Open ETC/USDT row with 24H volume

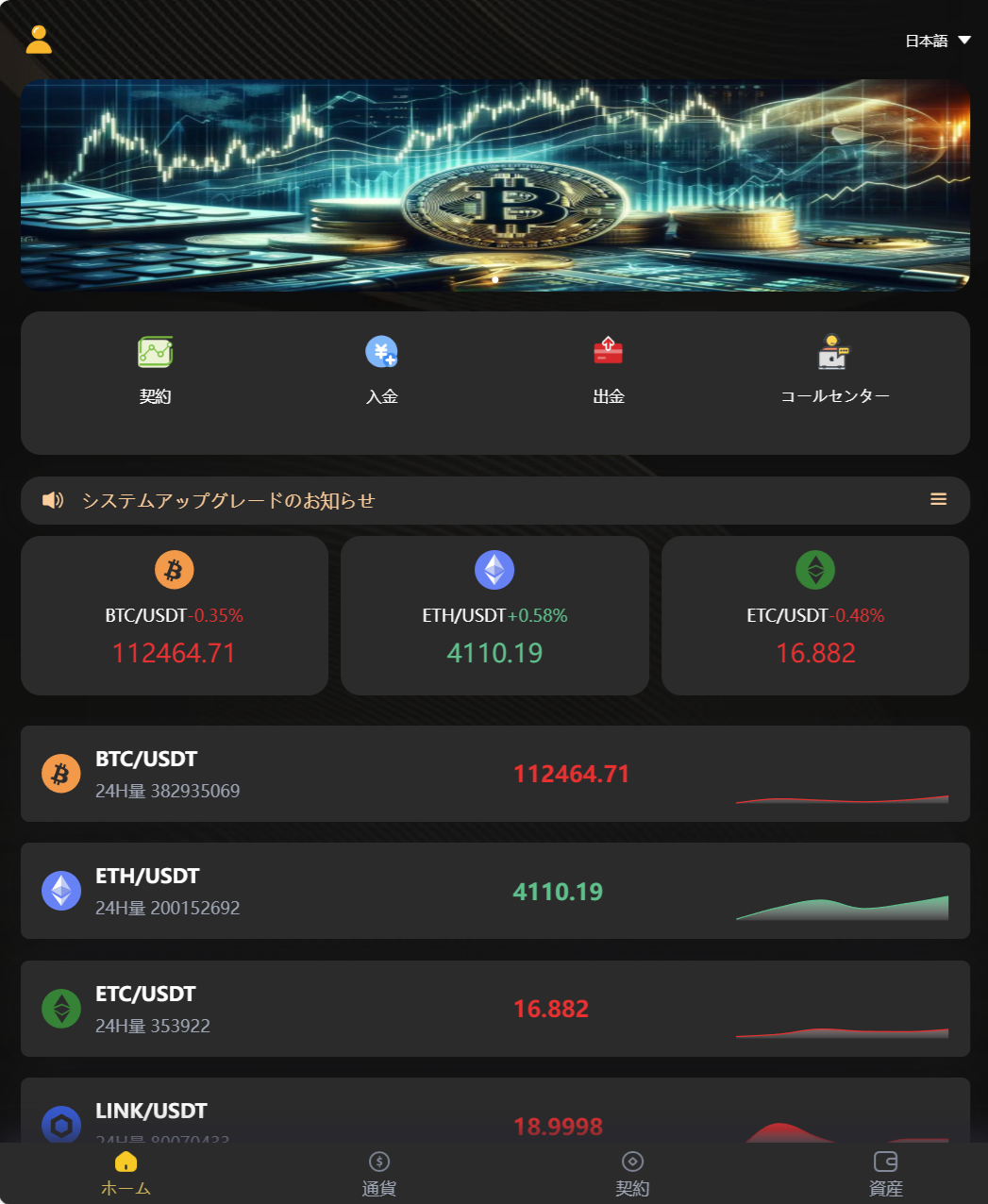pos(494,1009)
